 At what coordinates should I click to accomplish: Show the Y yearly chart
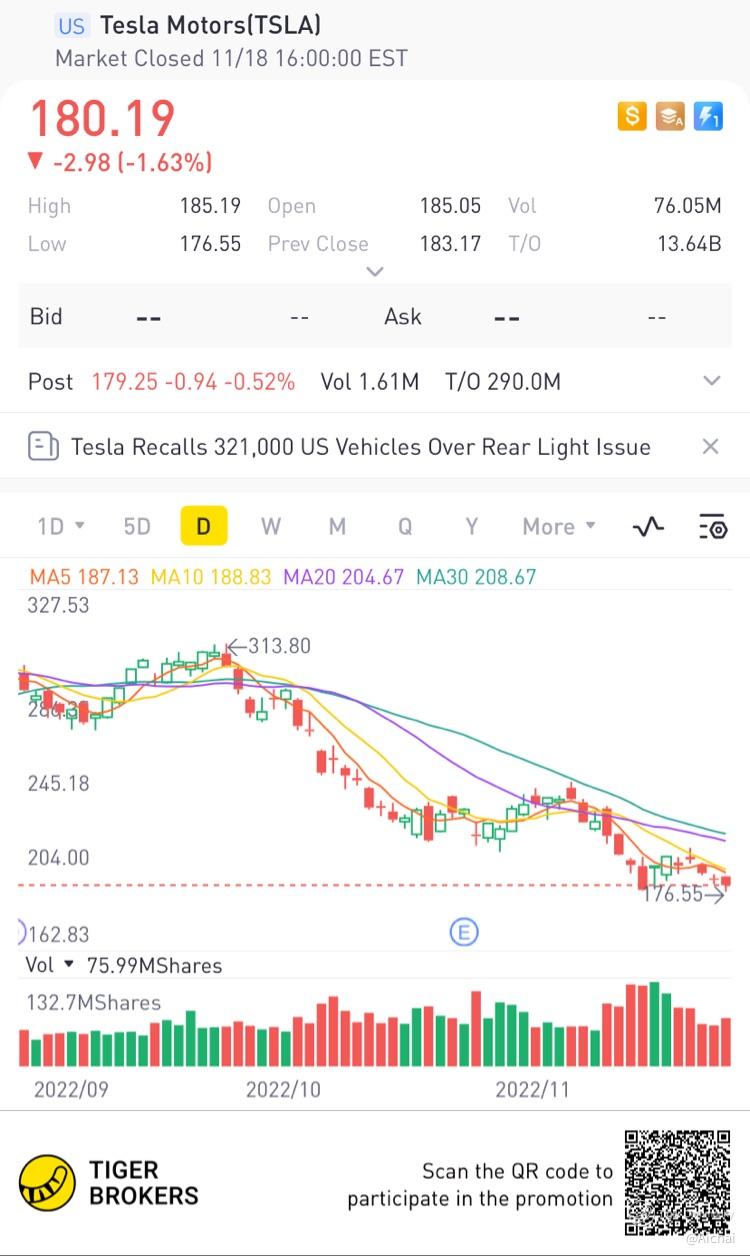tap(471, 526)
